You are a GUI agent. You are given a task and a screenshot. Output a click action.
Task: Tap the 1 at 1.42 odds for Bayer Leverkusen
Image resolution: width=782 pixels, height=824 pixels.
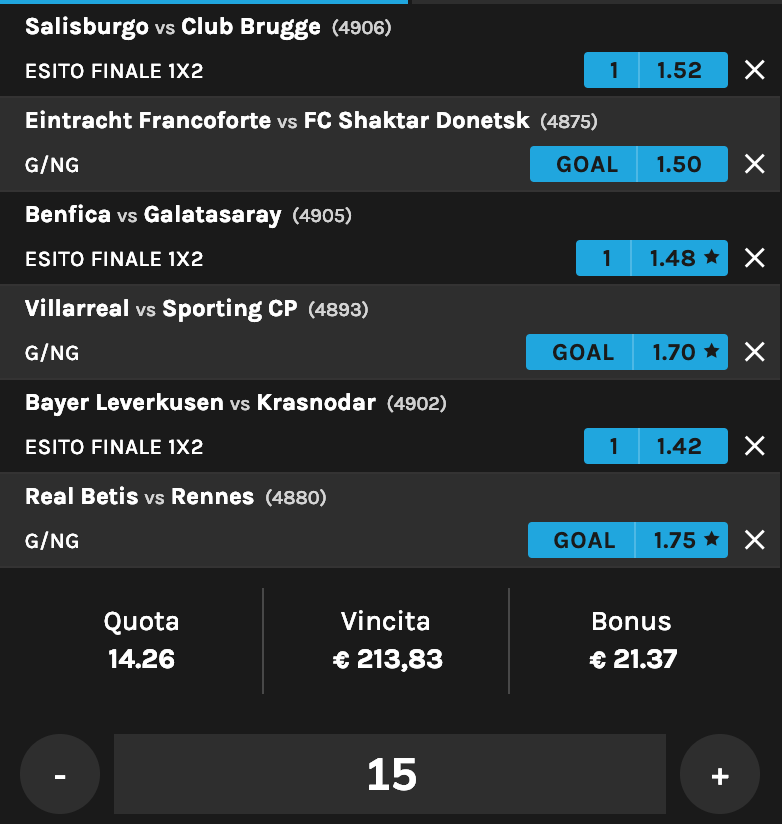656,446
